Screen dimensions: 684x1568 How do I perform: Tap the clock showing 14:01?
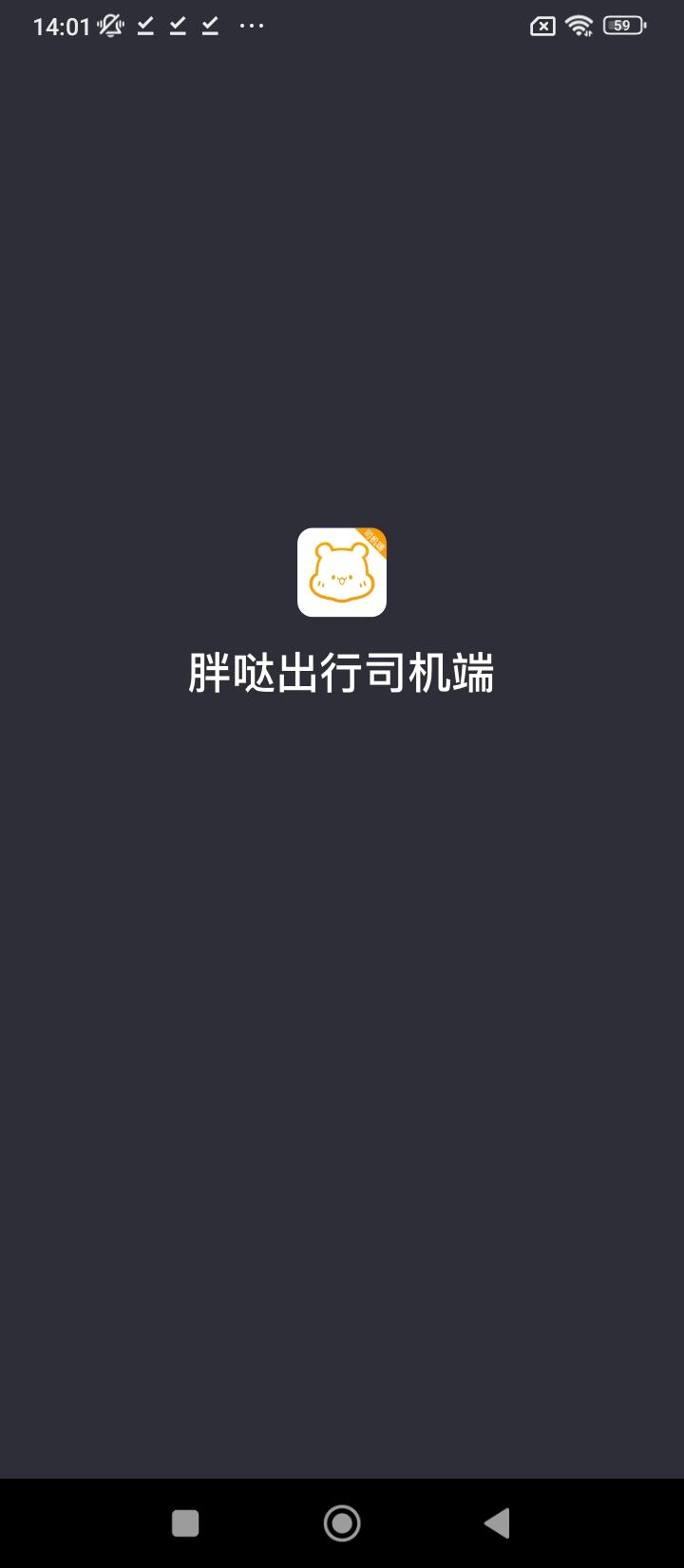click(63, 26)
